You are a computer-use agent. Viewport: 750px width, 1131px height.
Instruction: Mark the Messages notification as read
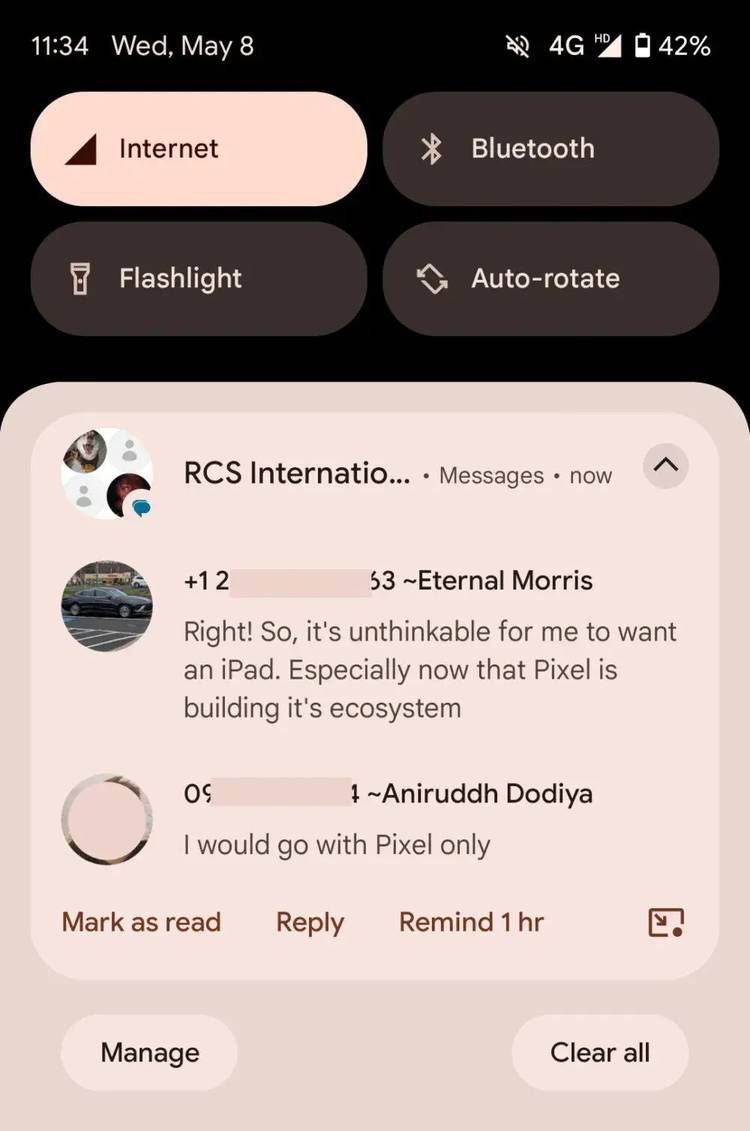coord(141,922)
